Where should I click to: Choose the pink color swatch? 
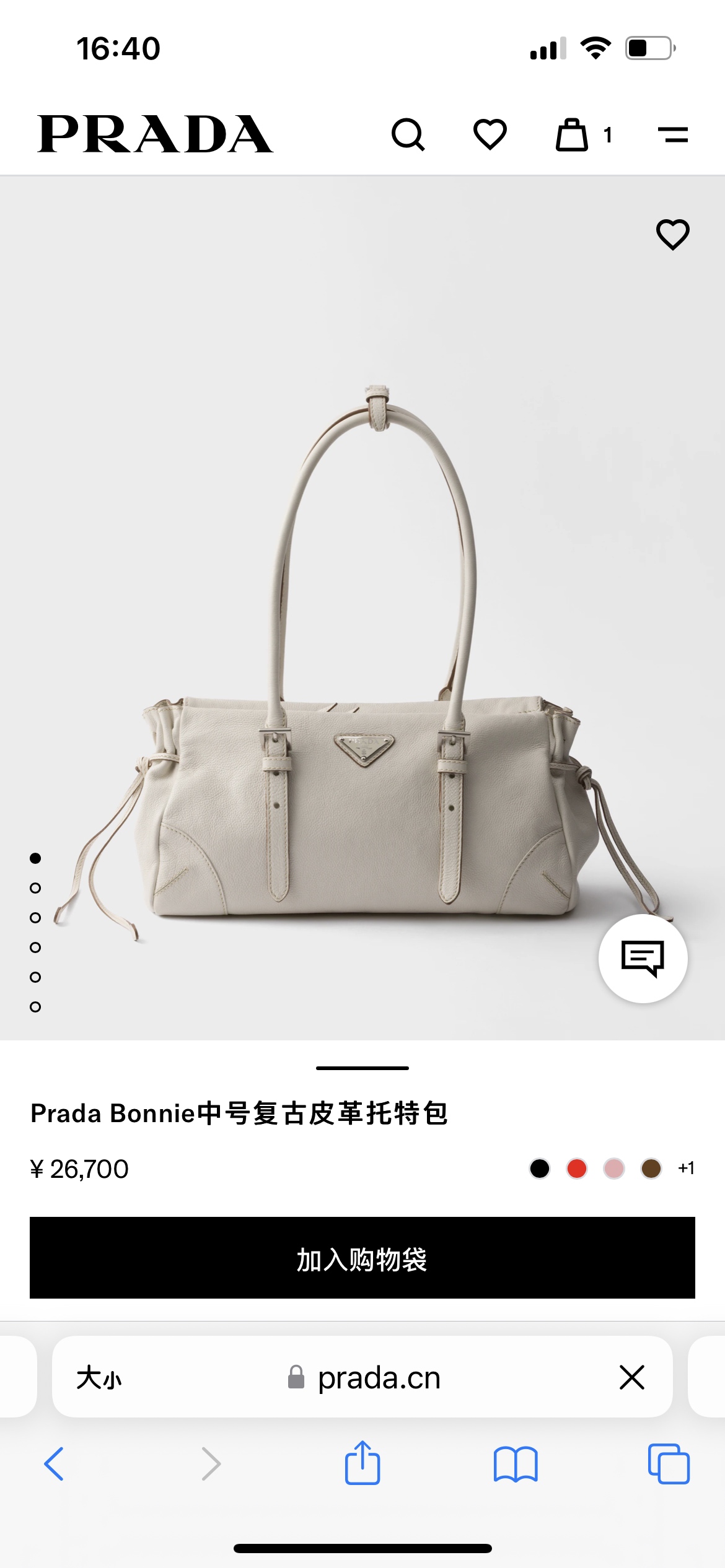614,1169
